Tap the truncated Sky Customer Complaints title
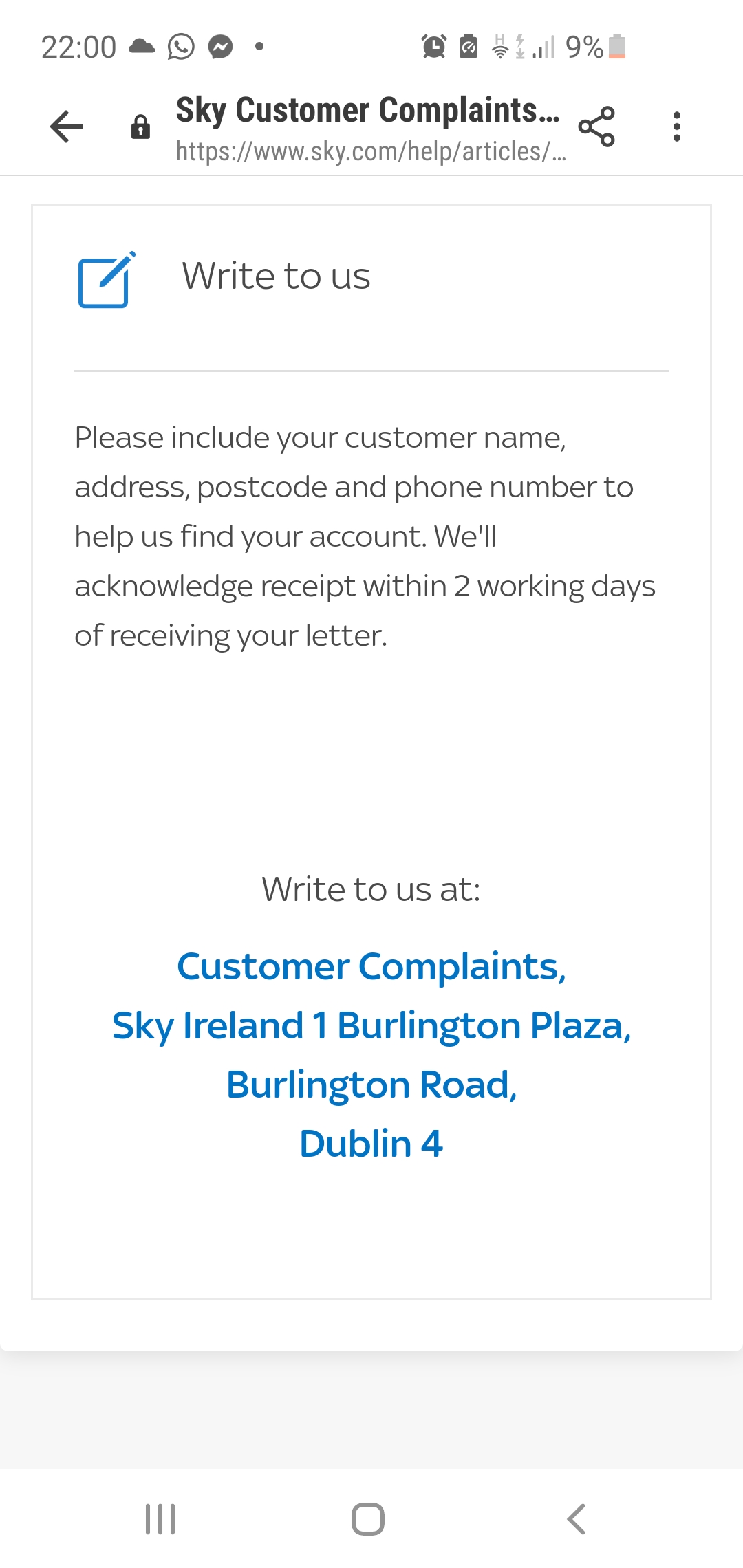 369,109
